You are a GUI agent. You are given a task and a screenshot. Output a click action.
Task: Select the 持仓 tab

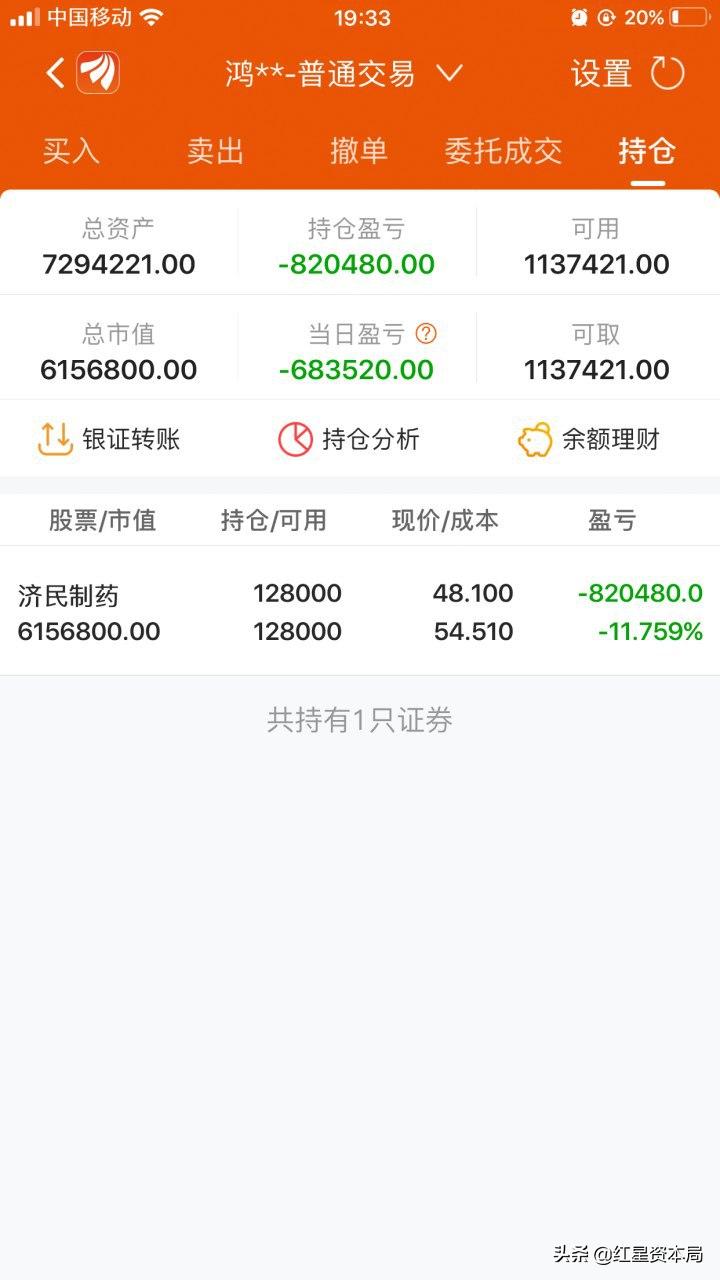coord(647,151)
